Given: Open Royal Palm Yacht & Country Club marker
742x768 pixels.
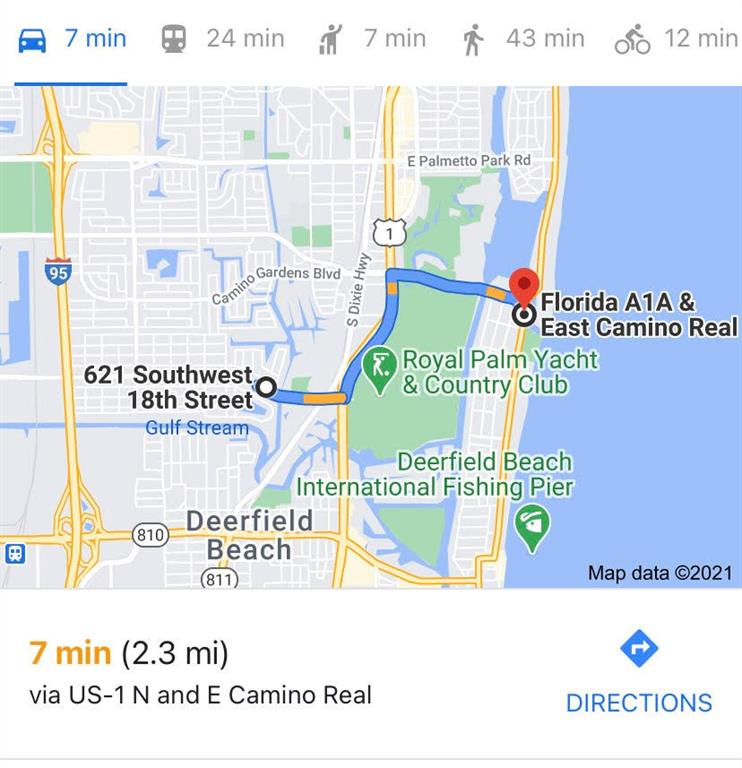Looking at the screenshot, I should (380, 372).
